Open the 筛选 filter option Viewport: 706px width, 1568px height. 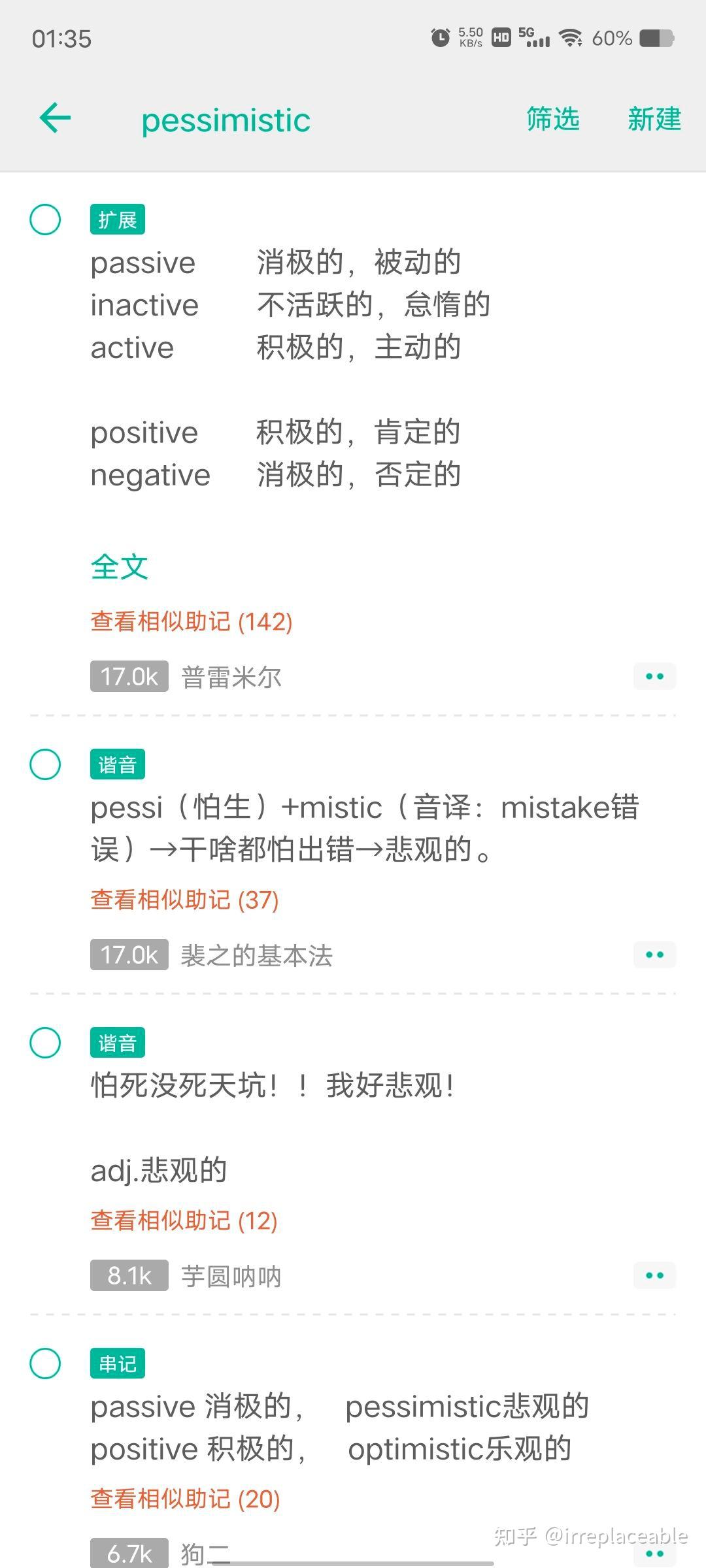pyautogui.click(x=553, y=119)
